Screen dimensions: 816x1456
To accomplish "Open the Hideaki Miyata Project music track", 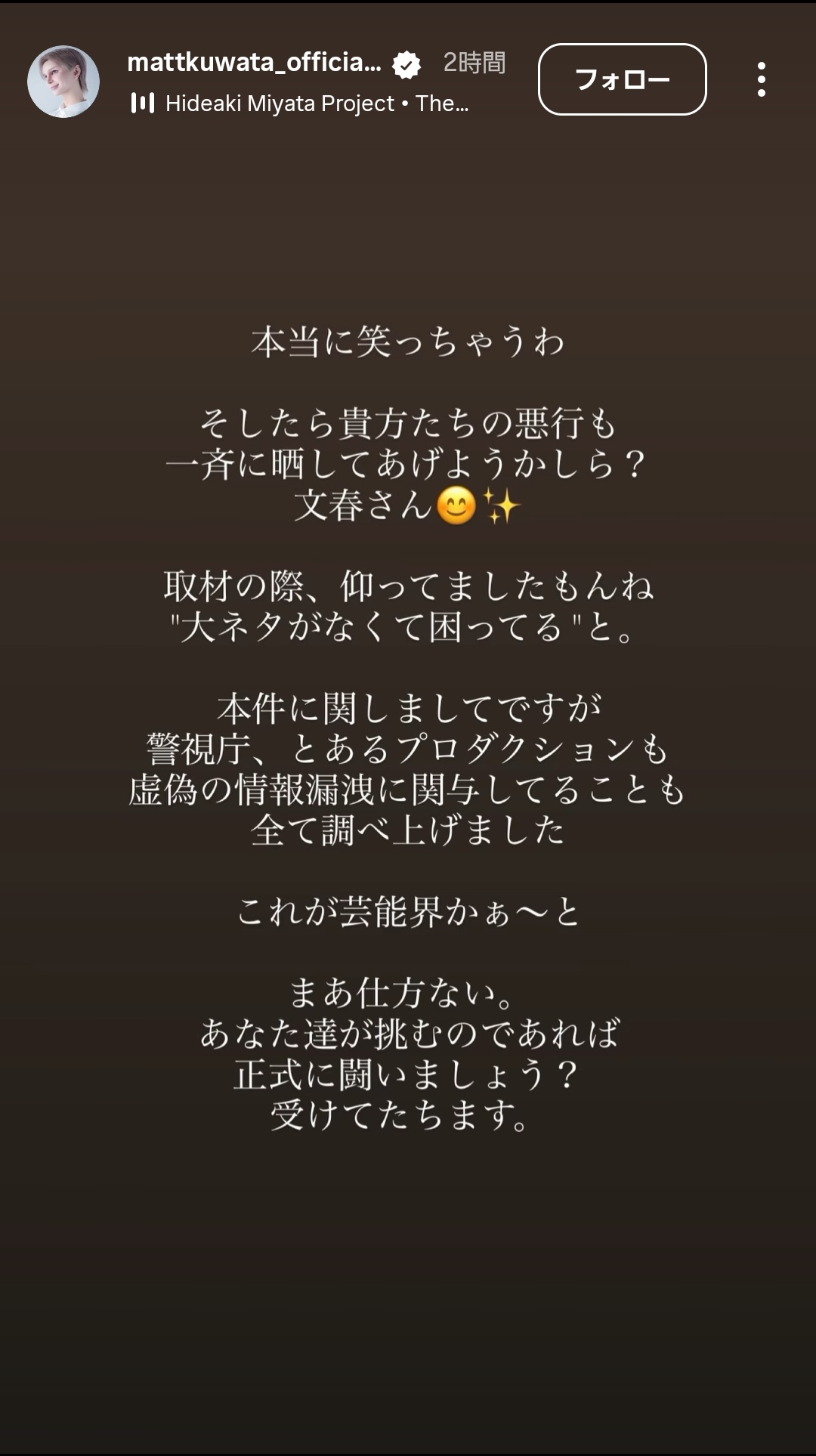I will 300,104.
